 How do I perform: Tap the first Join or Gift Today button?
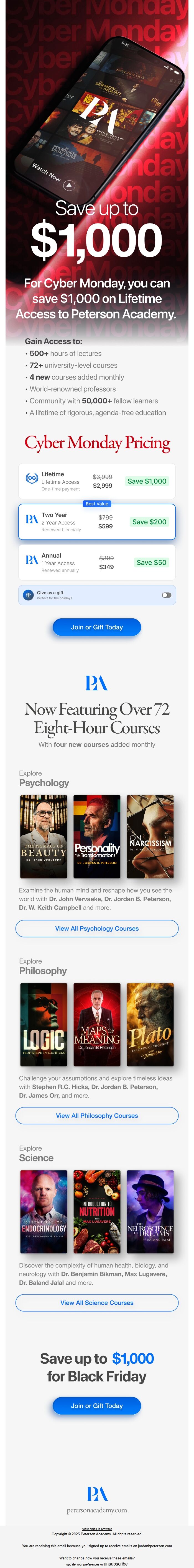(96, 627)
